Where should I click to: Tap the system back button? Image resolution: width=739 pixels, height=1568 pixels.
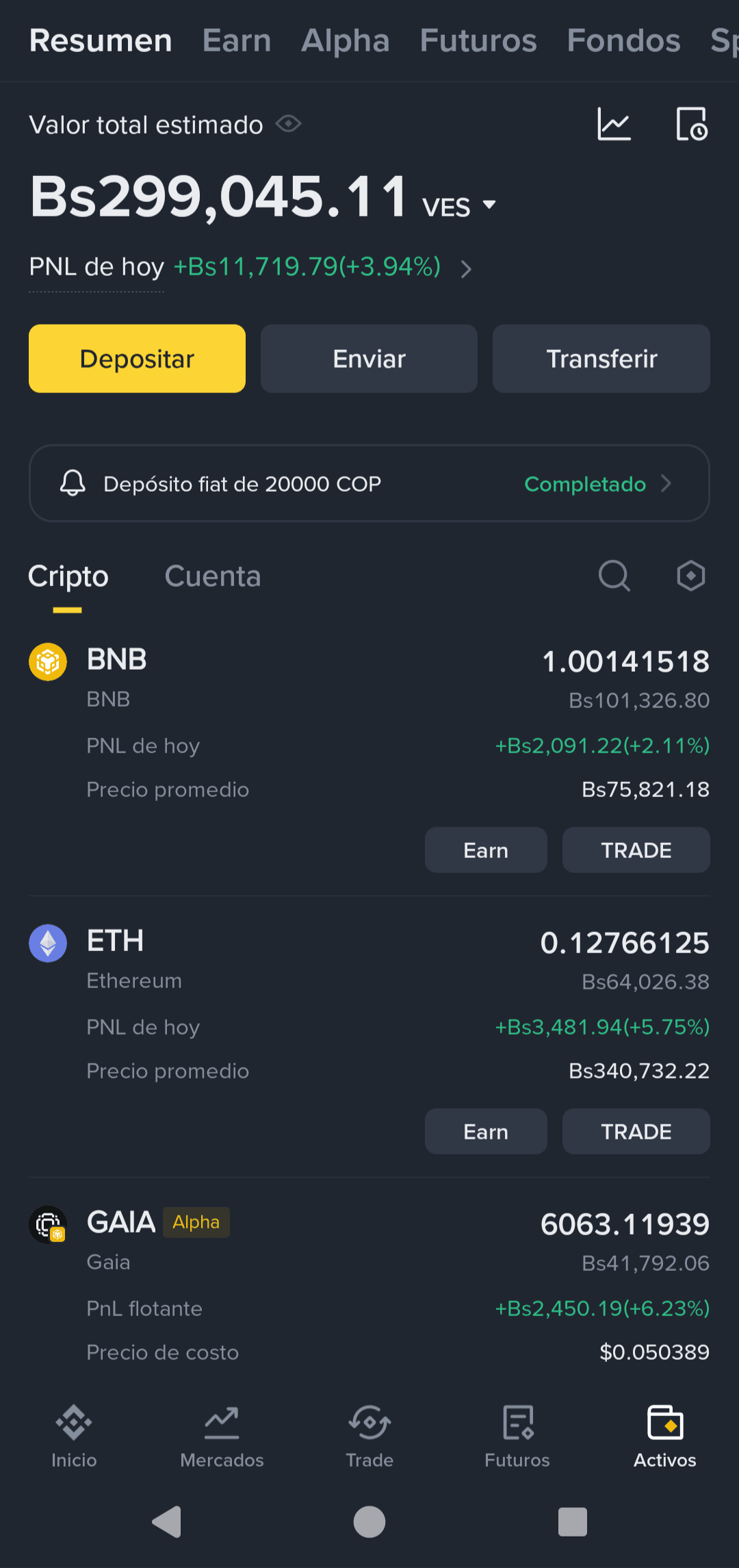point(166,1522)
